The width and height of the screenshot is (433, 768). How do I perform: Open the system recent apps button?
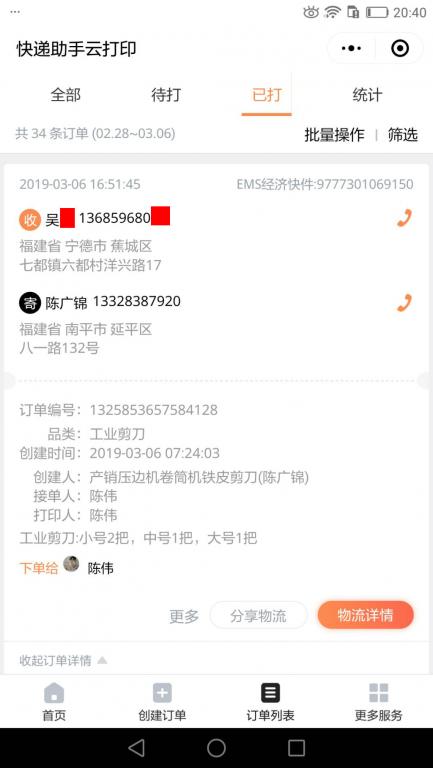tap(296, 748)
